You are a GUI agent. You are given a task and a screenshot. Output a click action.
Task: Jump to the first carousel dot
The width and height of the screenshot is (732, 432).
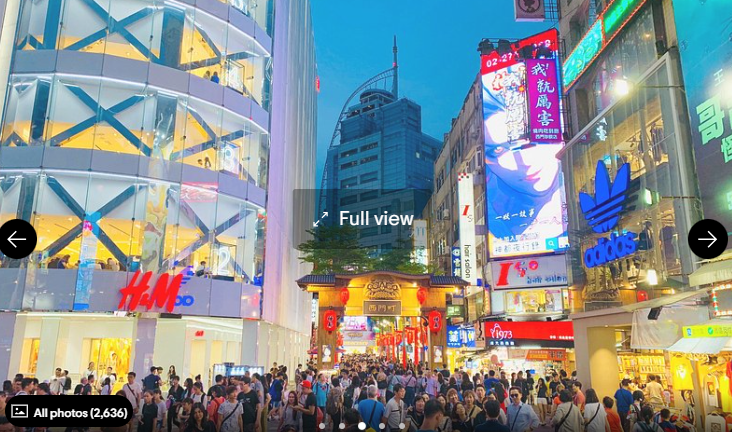click(322, 426)
